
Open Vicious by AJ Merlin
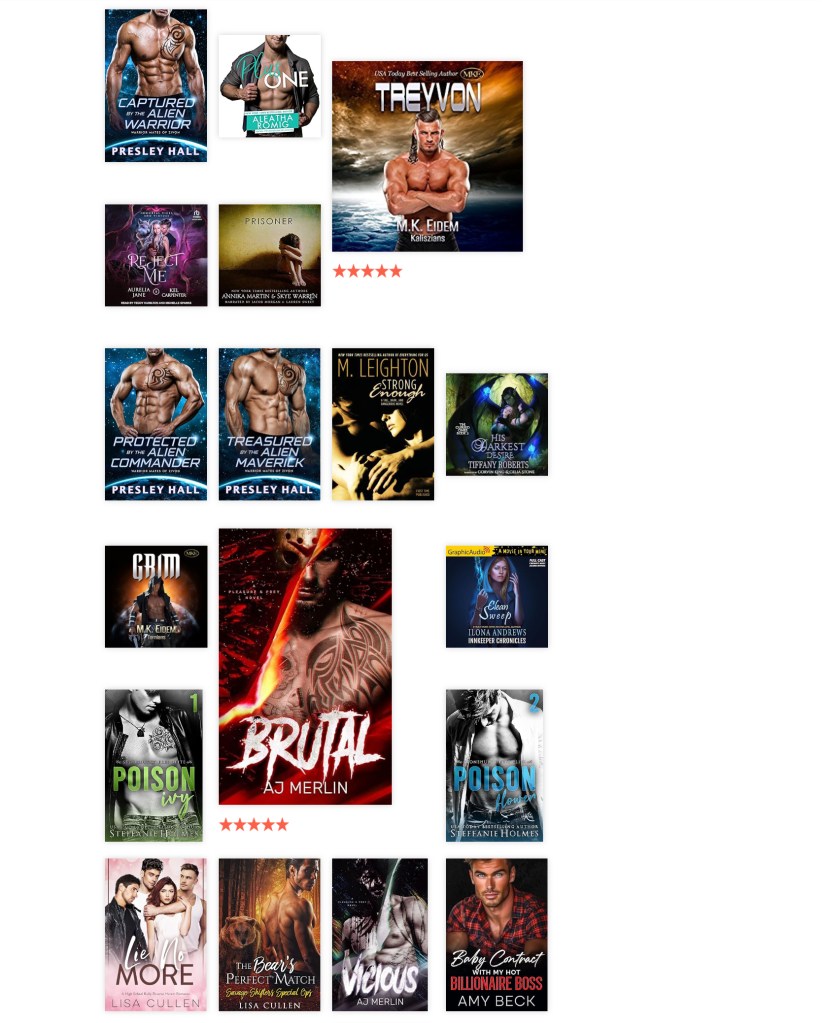(380, 934)
